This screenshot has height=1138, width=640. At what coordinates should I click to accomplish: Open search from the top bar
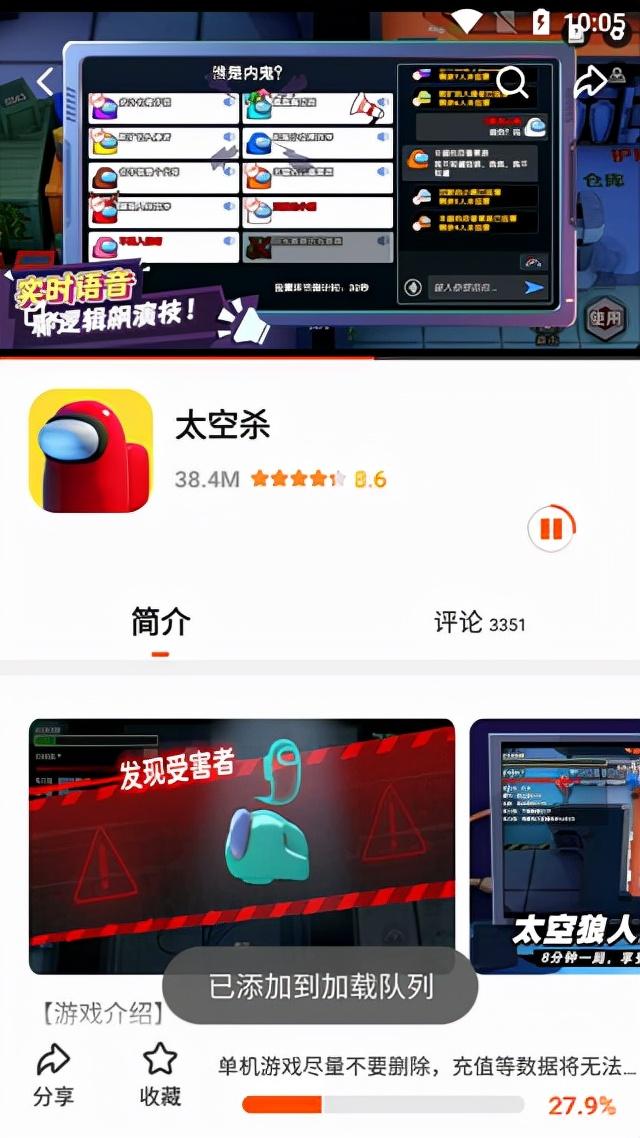512,82
